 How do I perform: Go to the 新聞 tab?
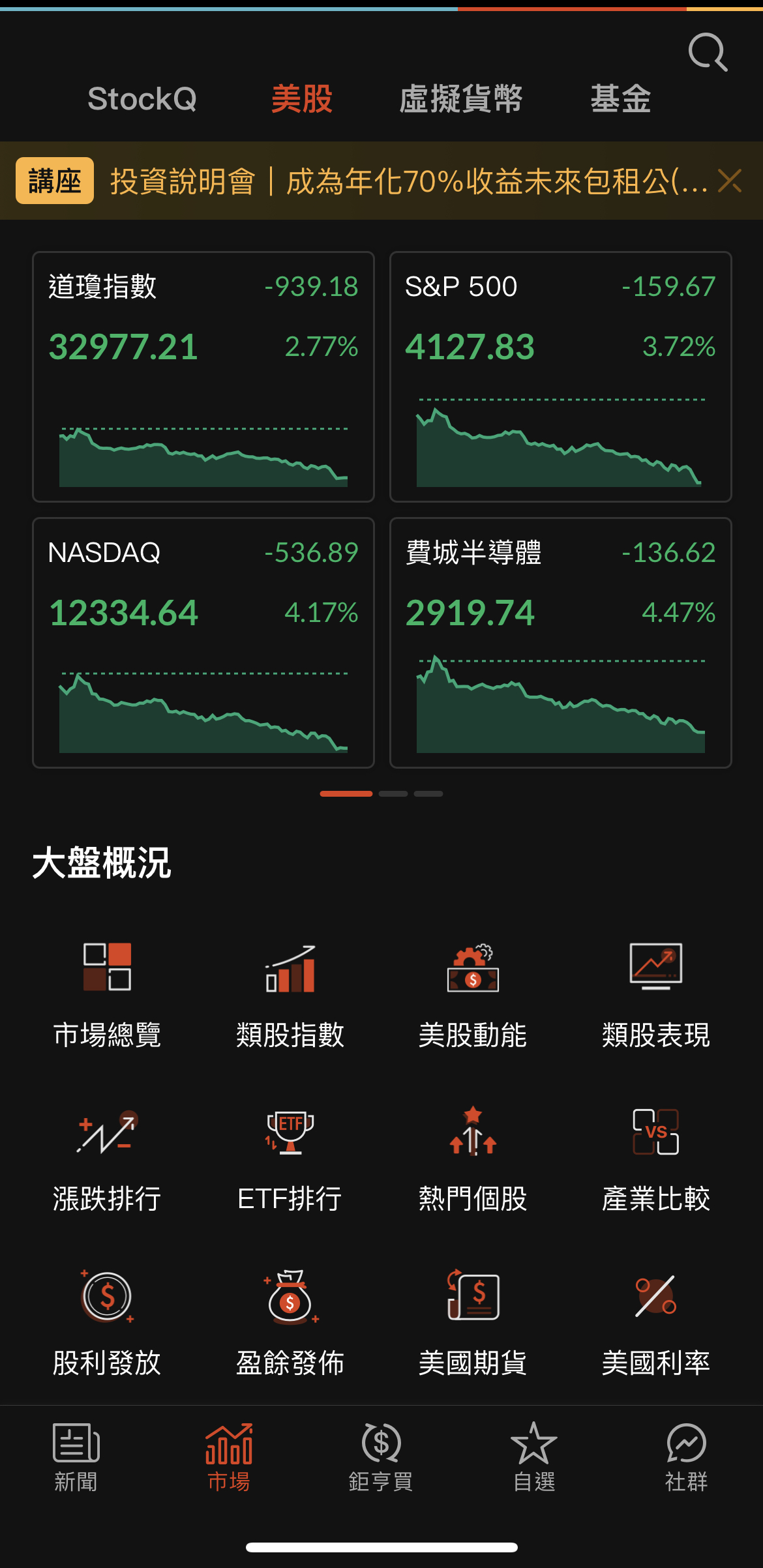[x=76, y=1457]
